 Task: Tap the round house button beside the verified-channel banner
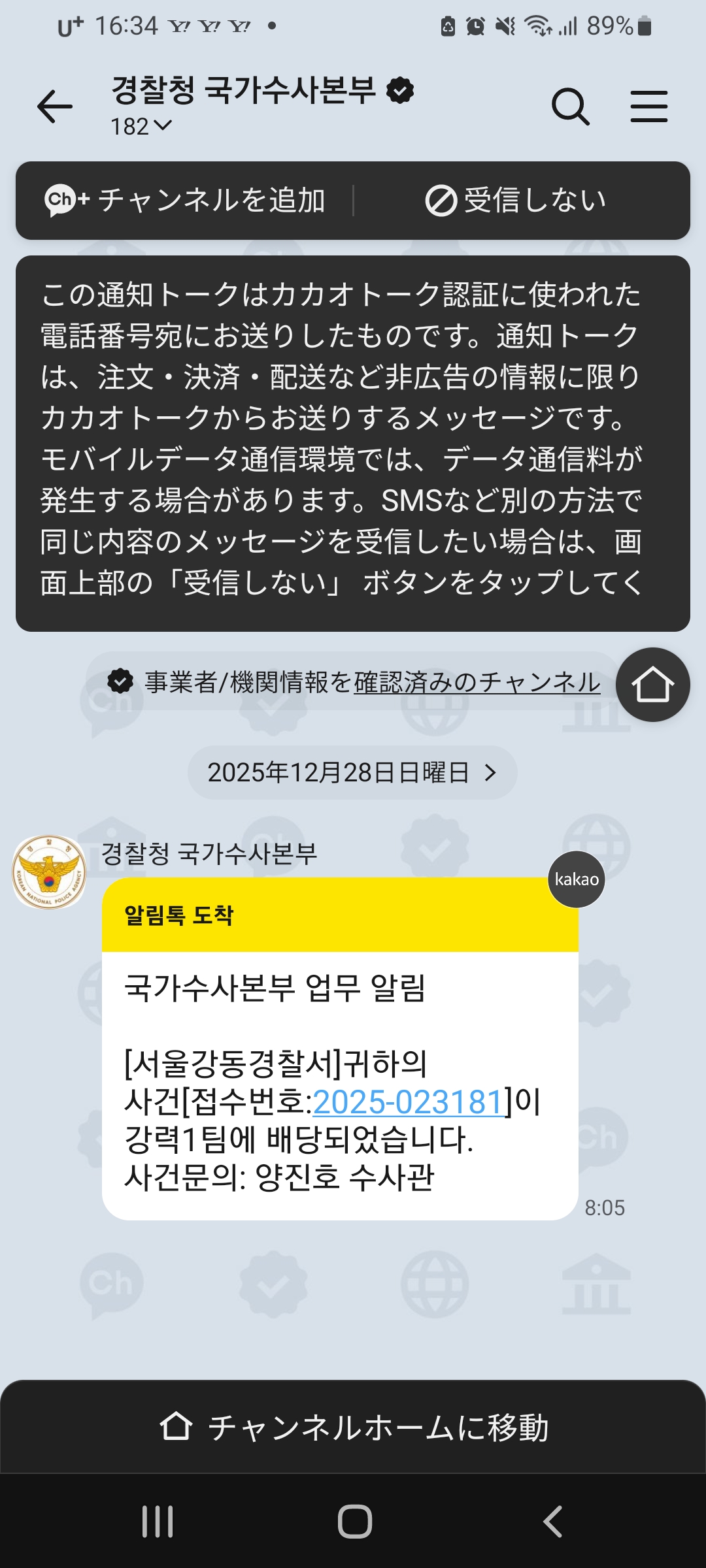tap(652, 685)
